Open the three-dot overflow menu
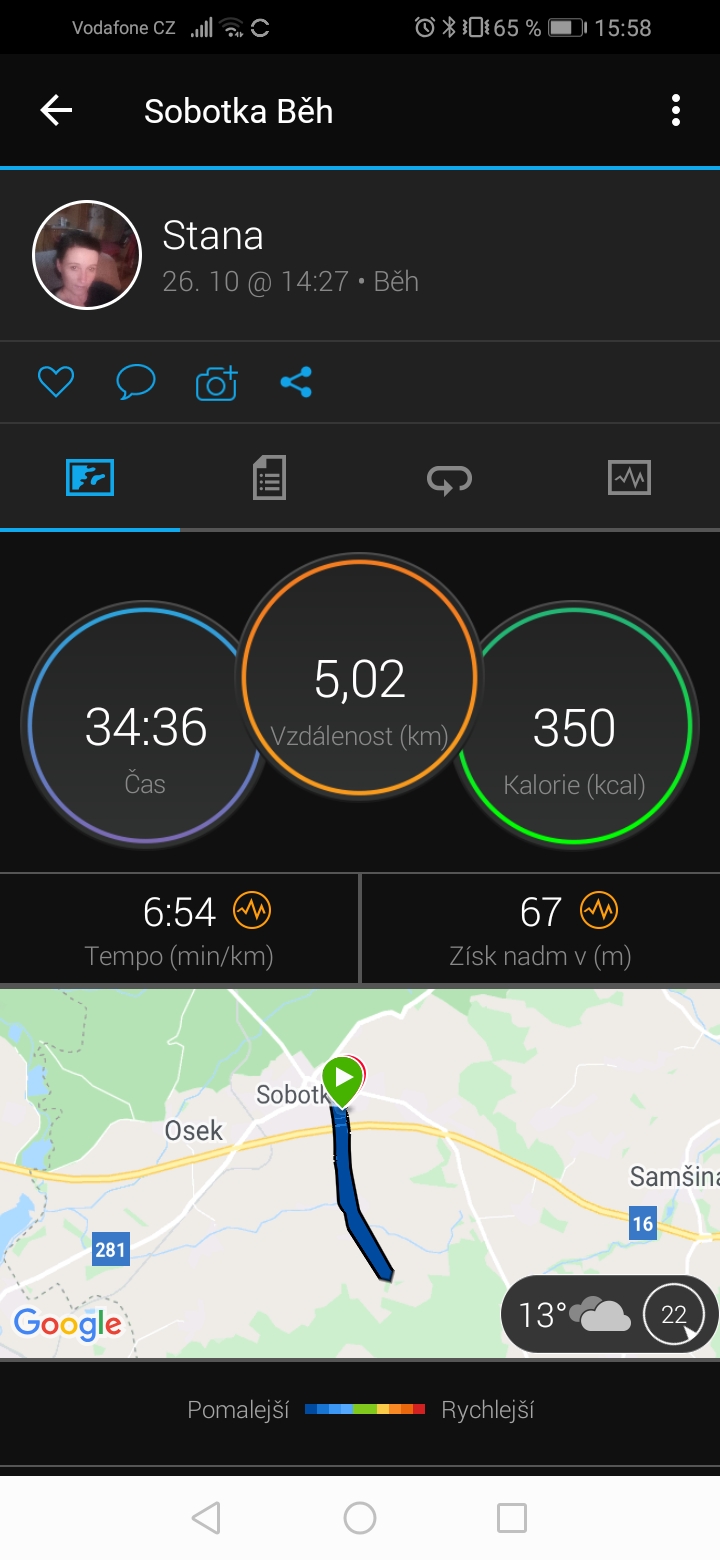The width and height of the screenshot is (720, 1560). [676, 110]
